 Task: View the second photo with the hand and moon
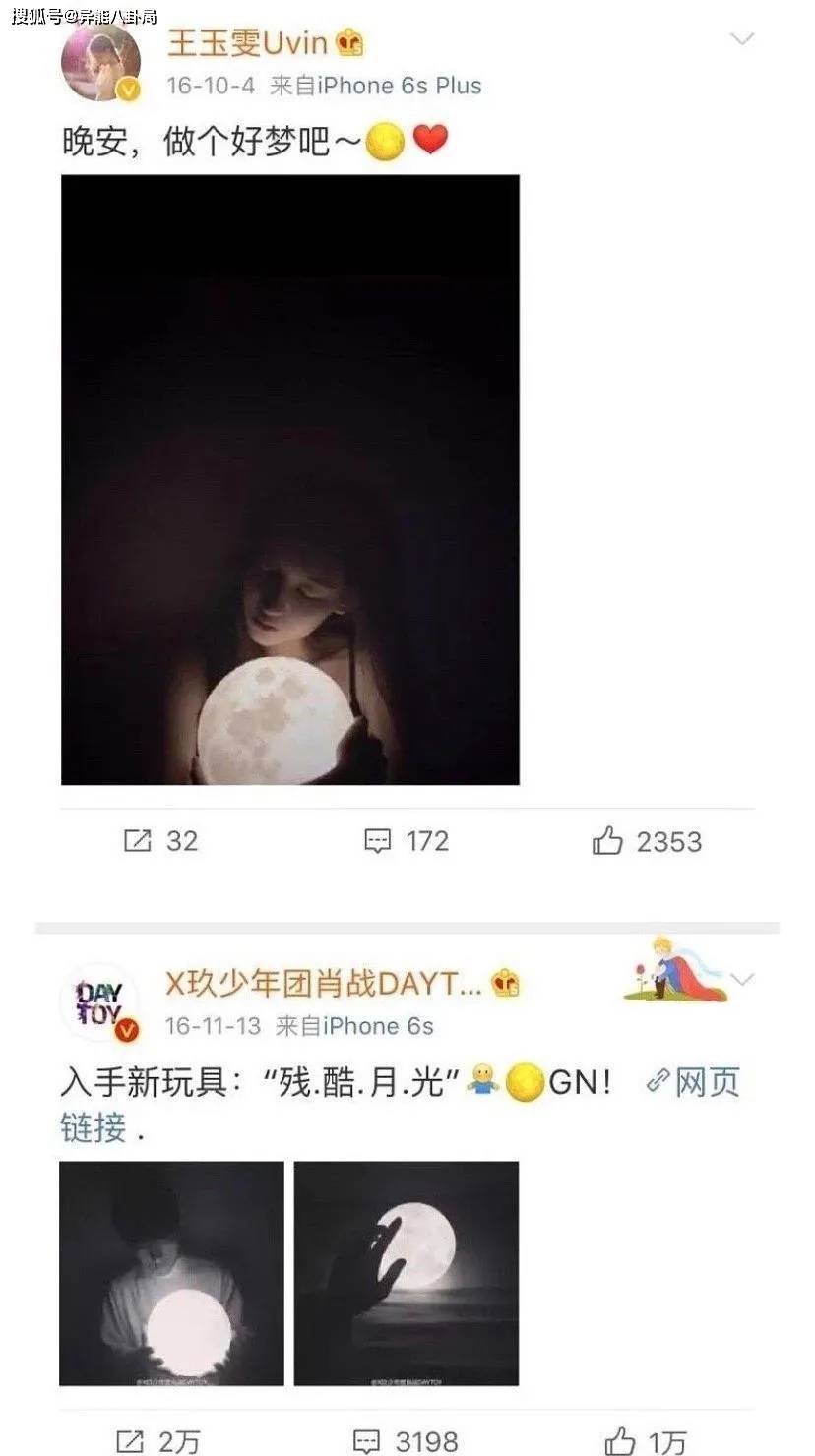pos(406,1273)
